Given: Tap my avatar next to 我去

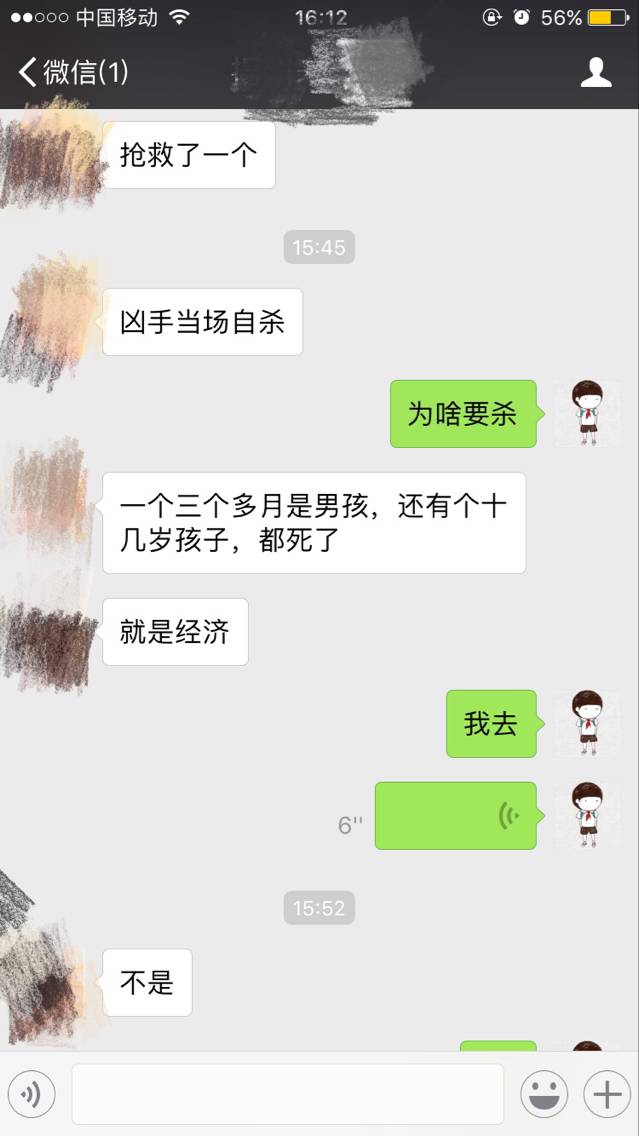Looking at the screenshot, I should click(x=587, y=723).
